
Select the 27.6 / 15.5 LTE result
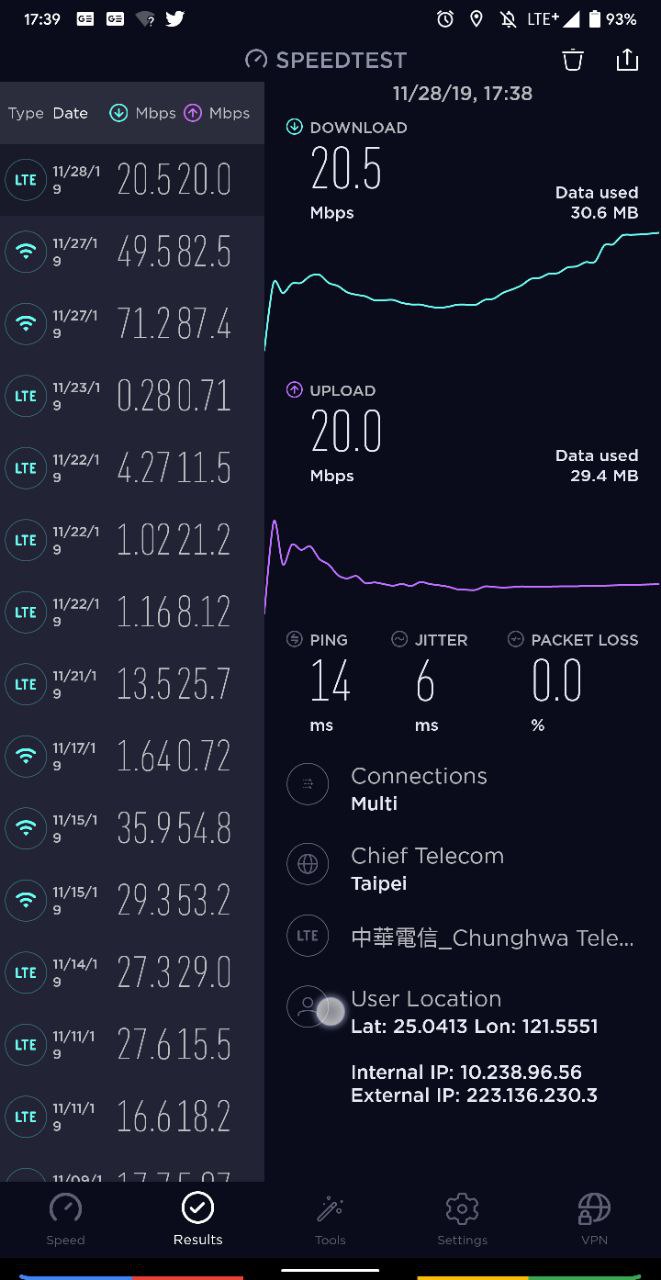(x=132, y=1044)
